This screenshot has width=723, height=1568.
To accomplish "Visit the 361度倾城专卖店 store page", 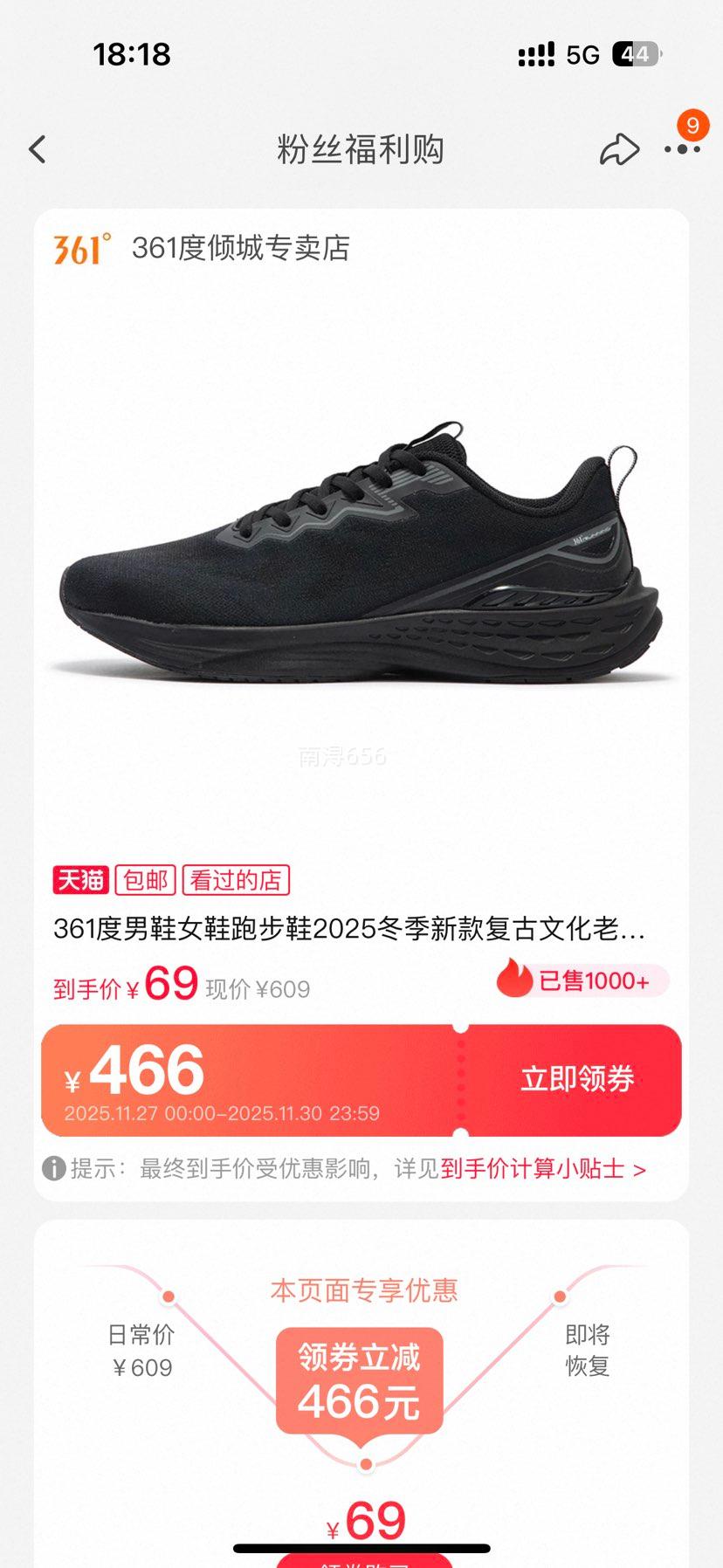I will [x=241, y=250].
